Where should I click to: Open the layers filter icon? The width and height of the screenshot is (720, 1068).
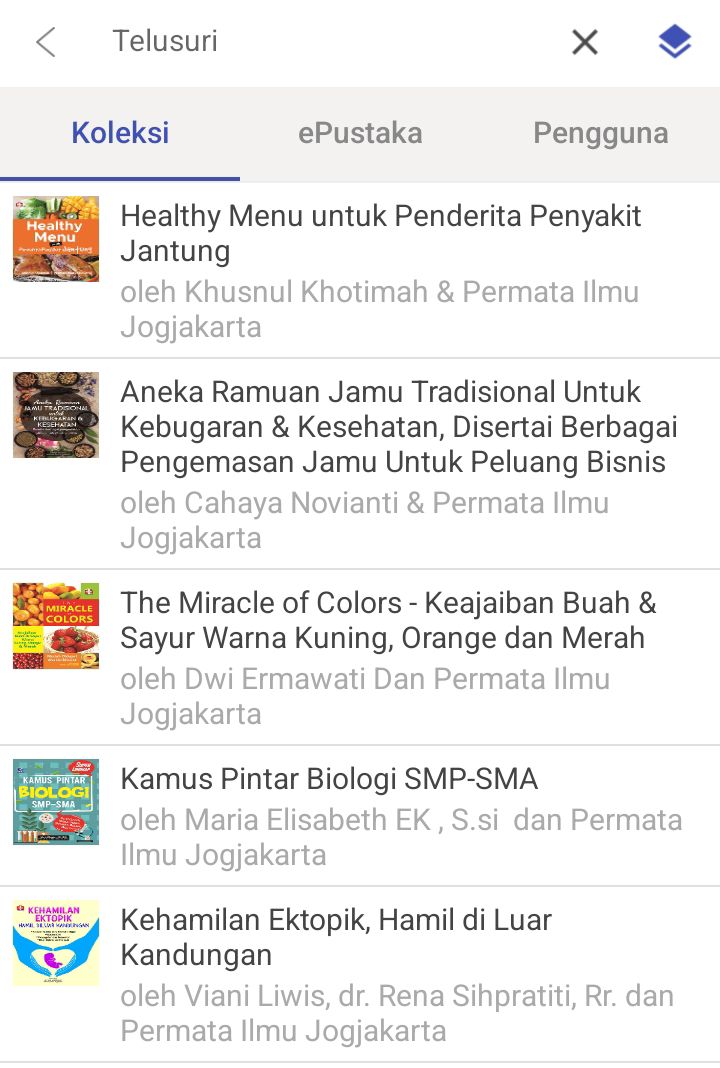pos(674,42)
